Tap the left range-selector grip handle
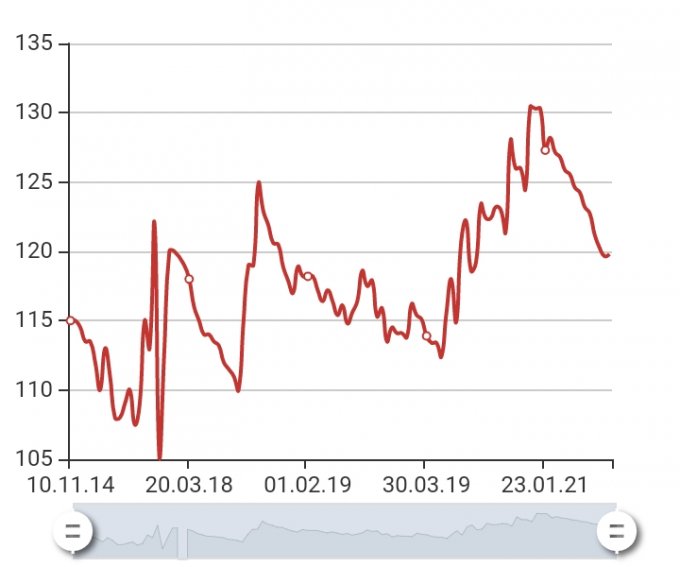Screen dimensions: 680x567 tap(72, 531)
